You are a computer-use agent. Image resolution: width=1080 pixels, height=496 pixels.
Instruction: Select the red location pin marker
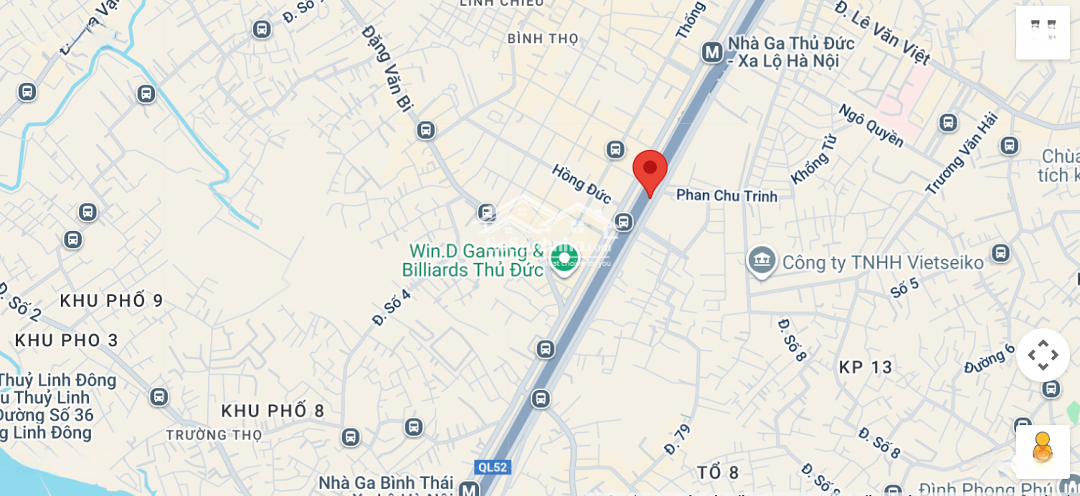pos(650,170)
